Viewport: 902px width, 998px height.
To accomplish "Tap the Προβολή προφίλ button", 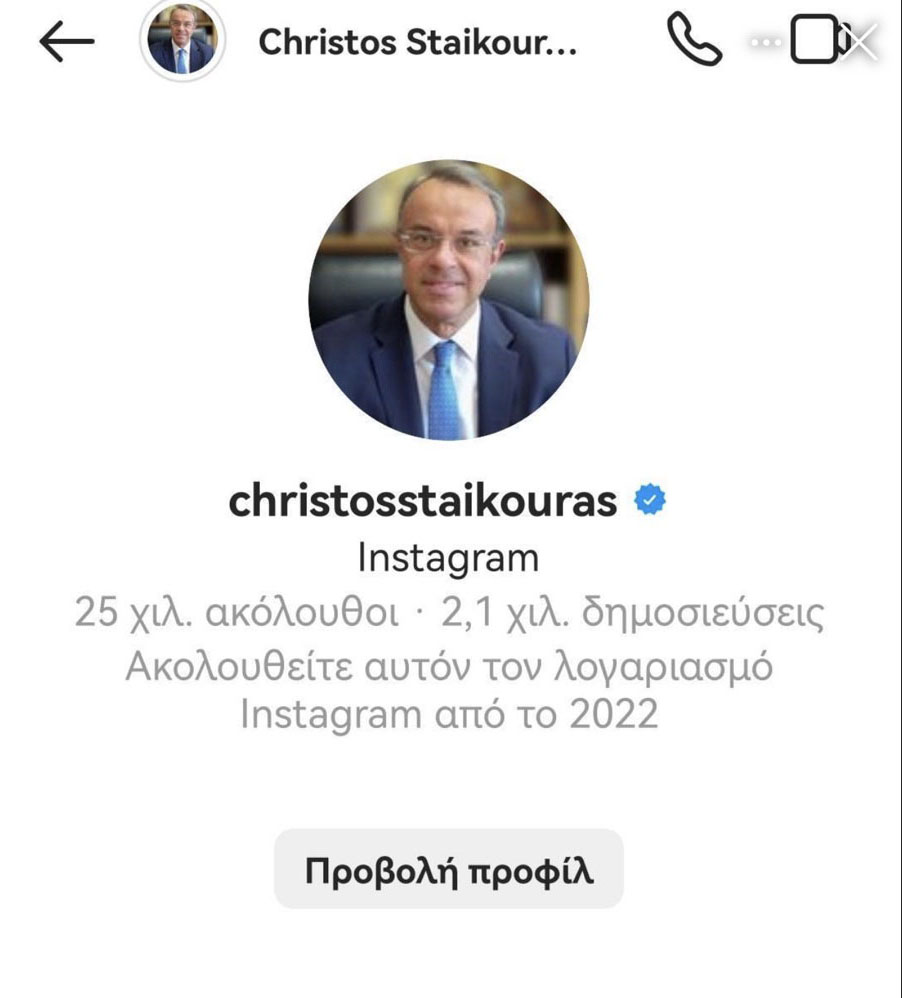I will point(448,869).
